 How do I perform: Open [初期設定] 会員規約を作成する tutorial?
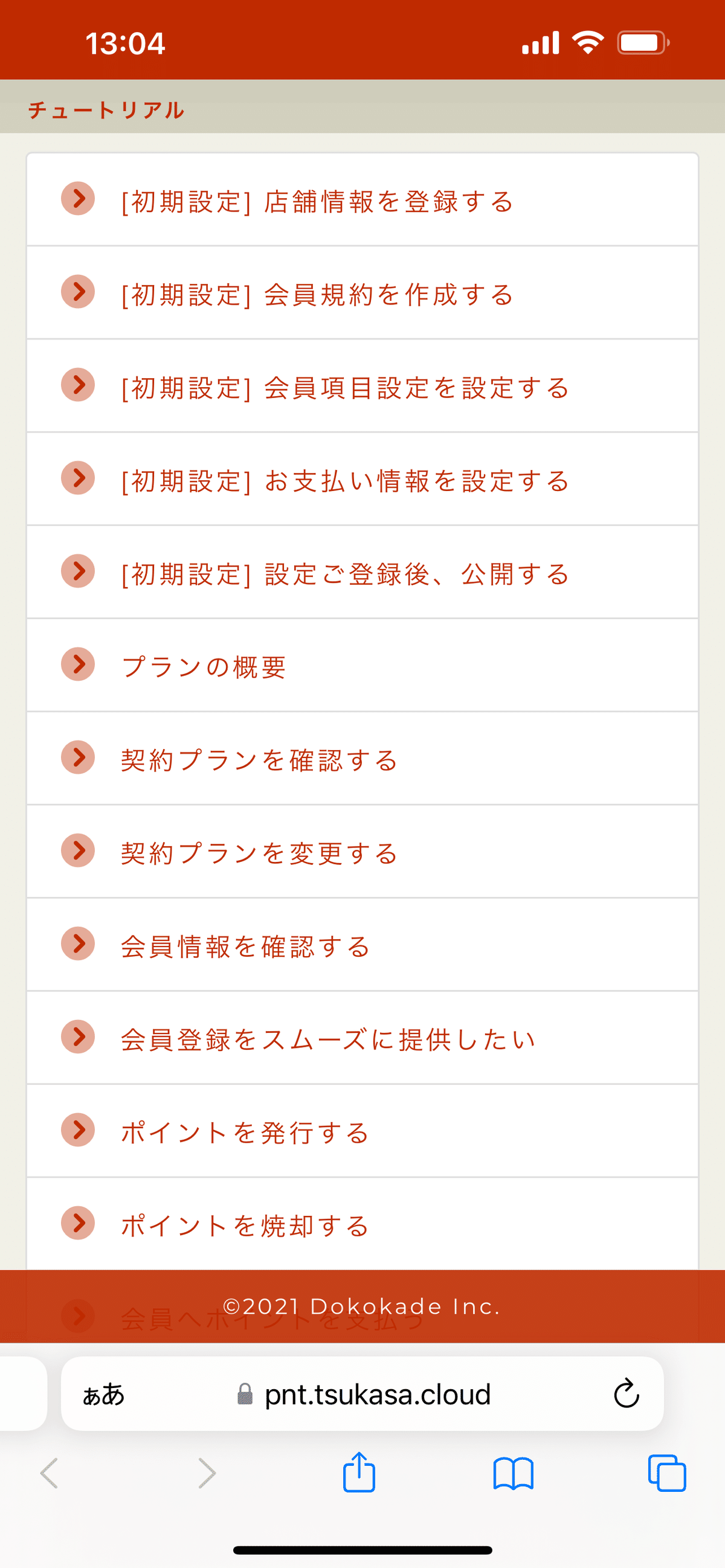pos(362,293)
